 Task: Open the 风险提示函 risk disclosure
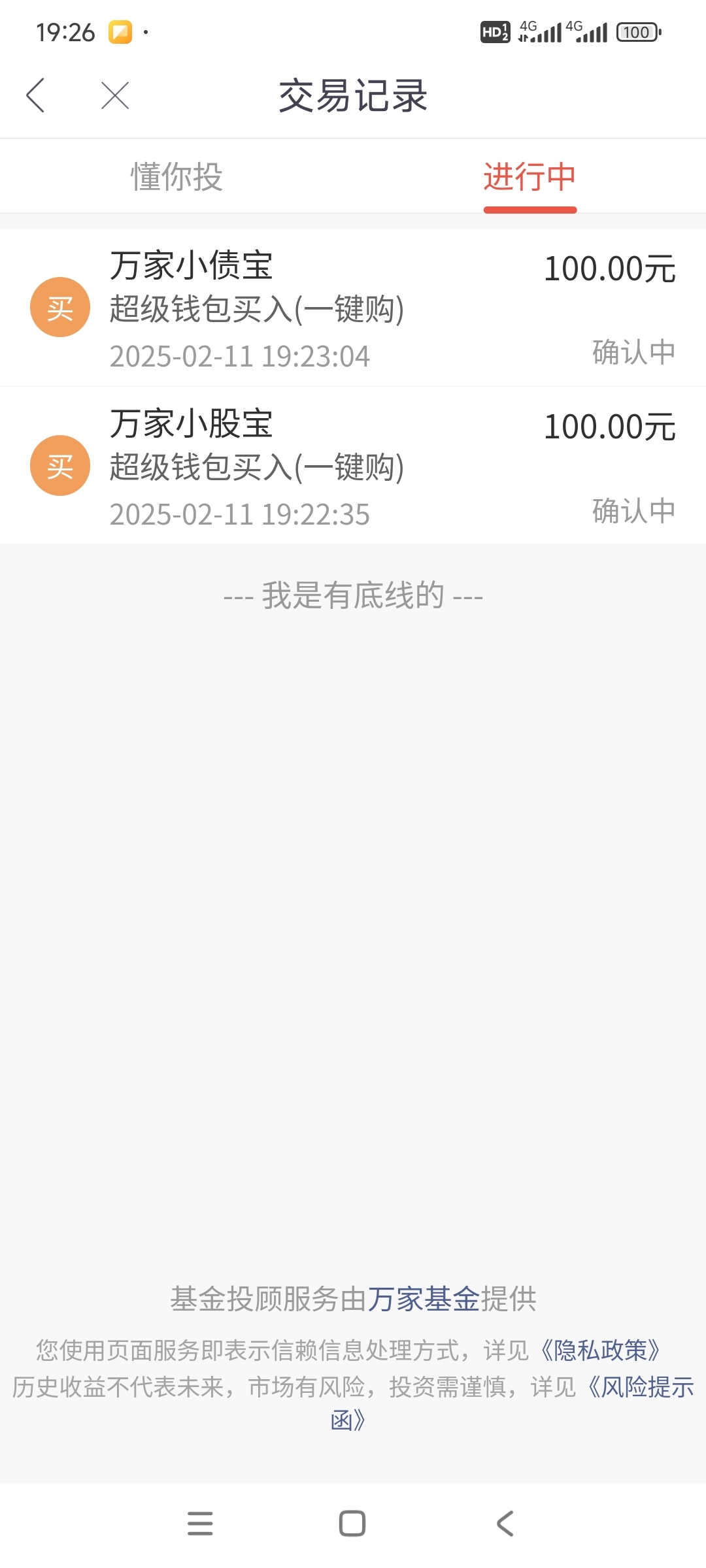pos(641,1387)
